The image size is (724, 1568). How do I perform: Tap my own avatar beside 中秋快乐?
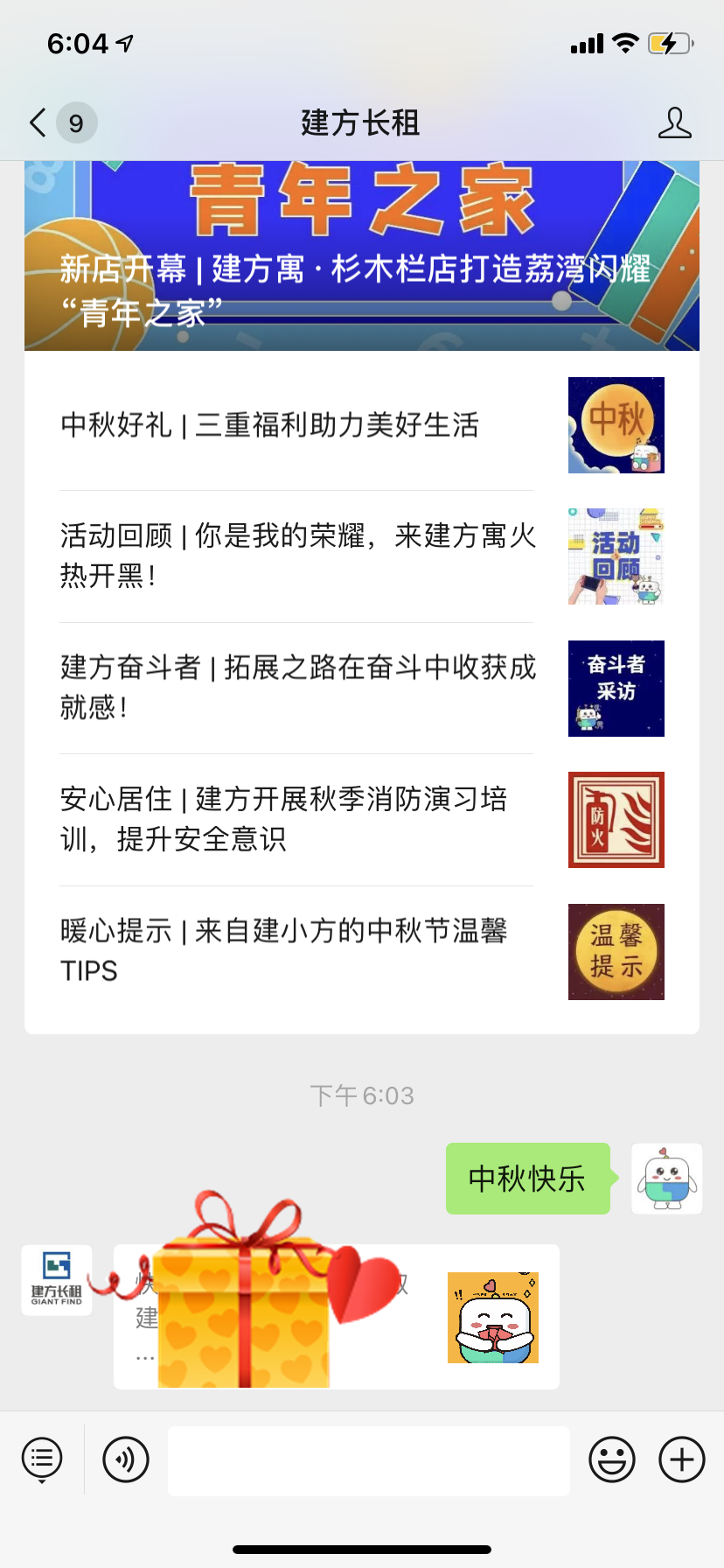tap(666, 1179)
